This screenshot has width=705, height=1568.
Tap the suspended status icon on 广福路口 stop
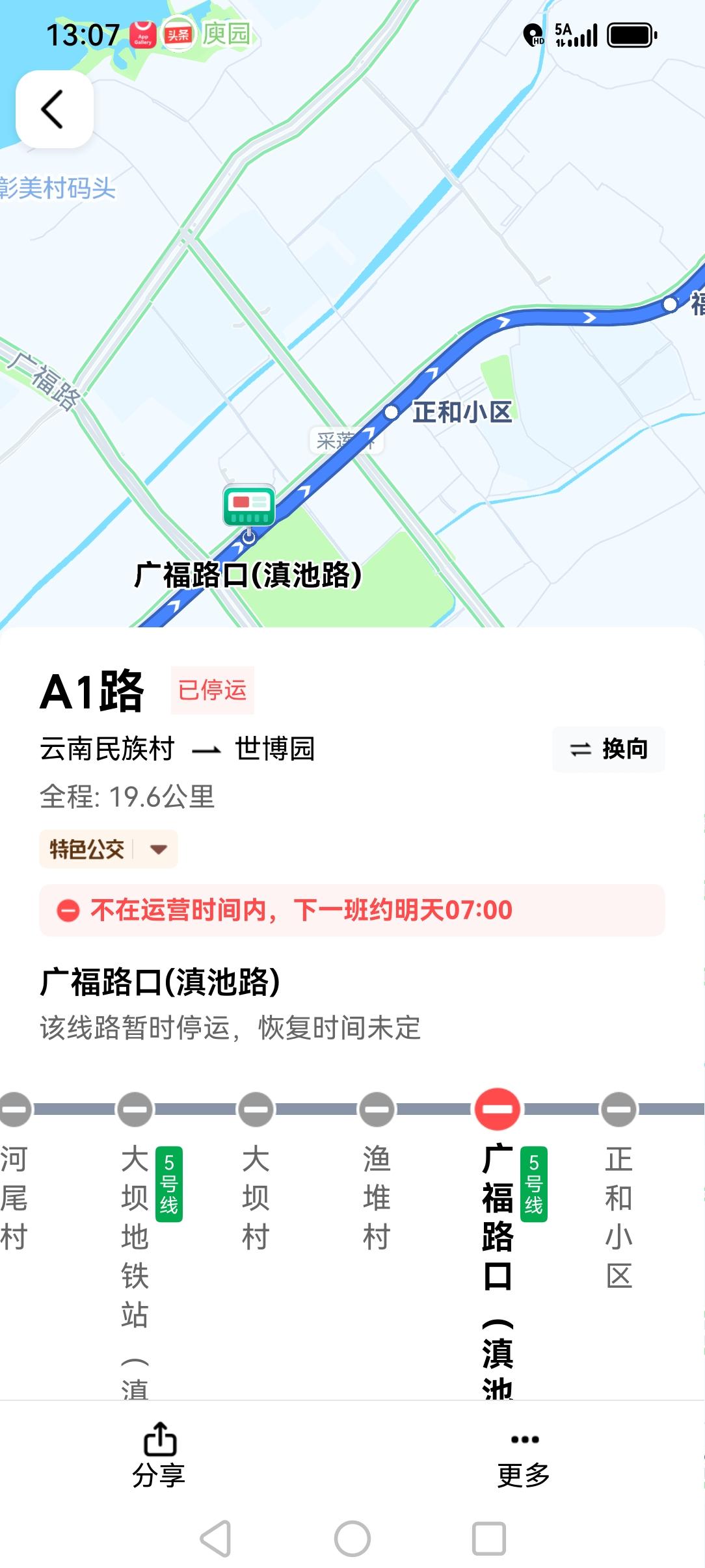point(496,1109)
